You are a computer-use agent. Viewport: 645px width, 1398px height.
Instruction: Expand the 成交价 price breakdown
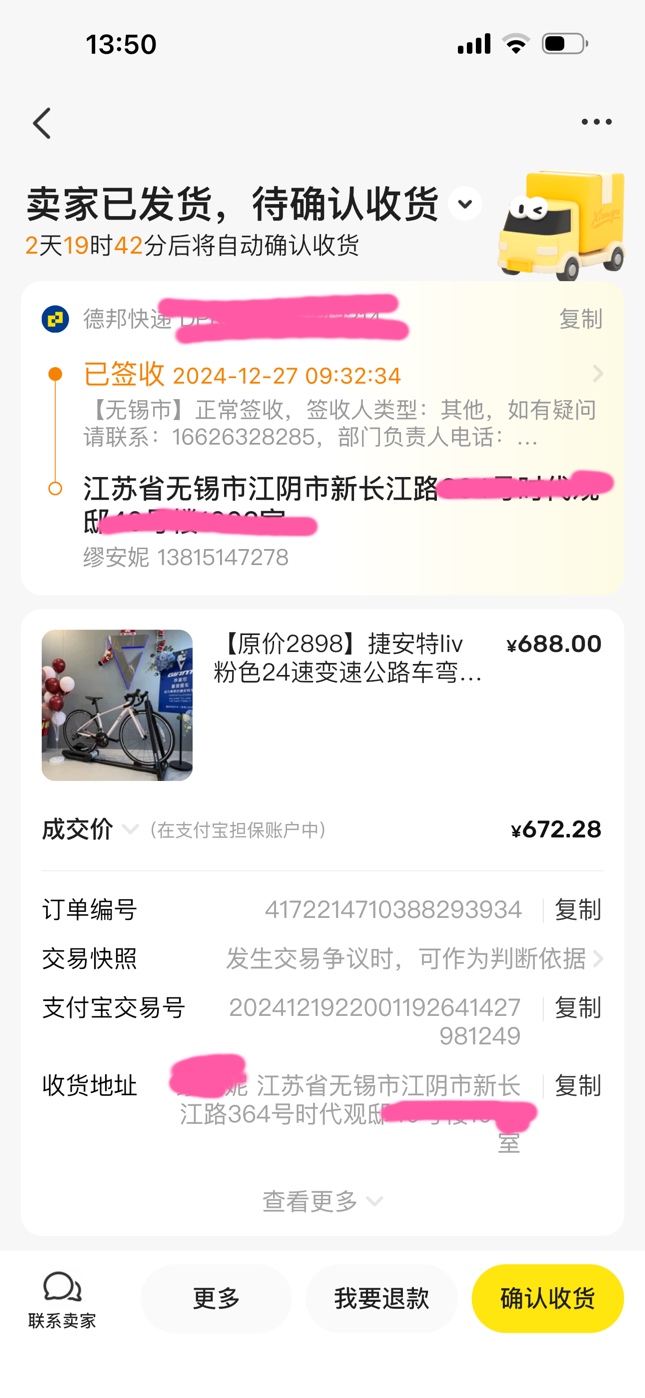(x=130, y=830)
